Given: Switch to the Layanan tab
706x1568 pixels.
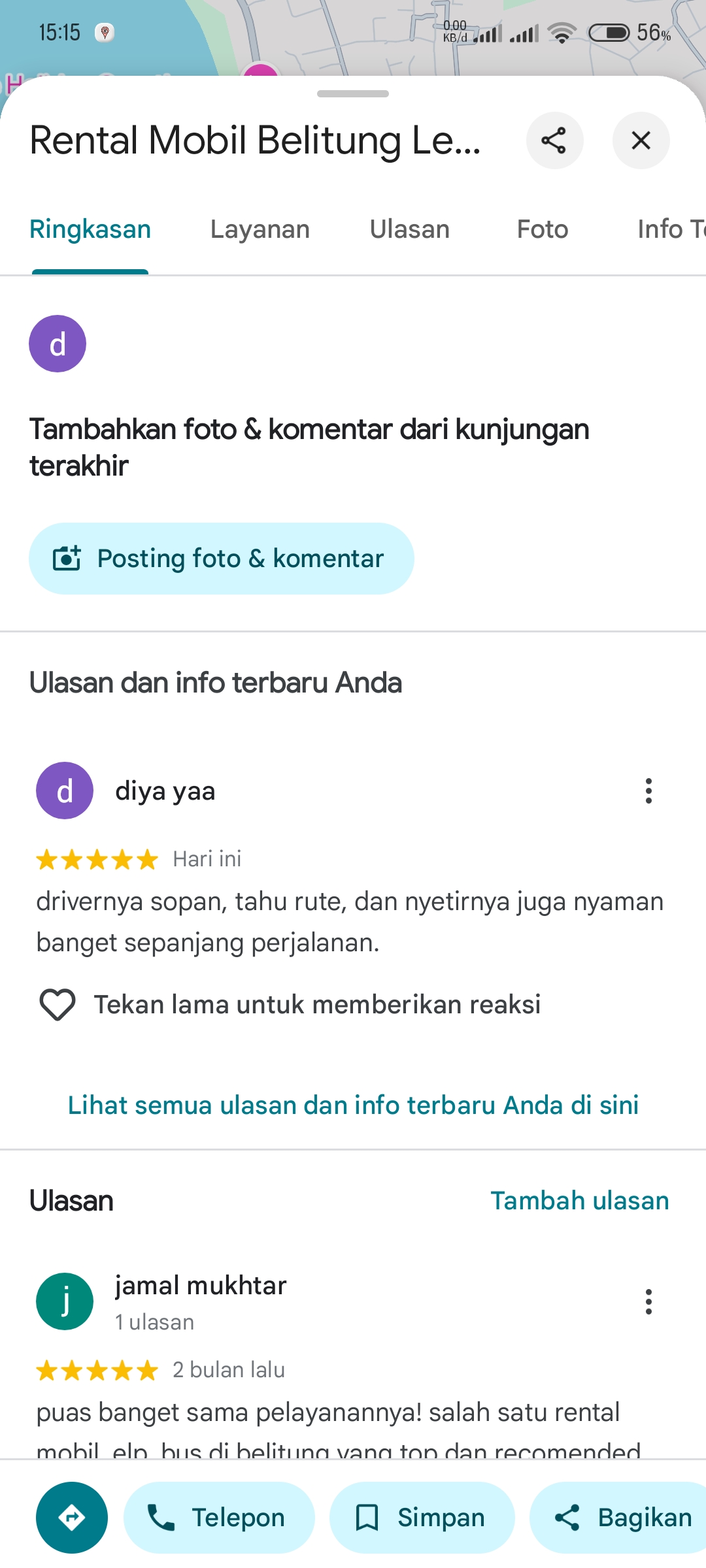Looking at the screenshot, I should [260, 229].
